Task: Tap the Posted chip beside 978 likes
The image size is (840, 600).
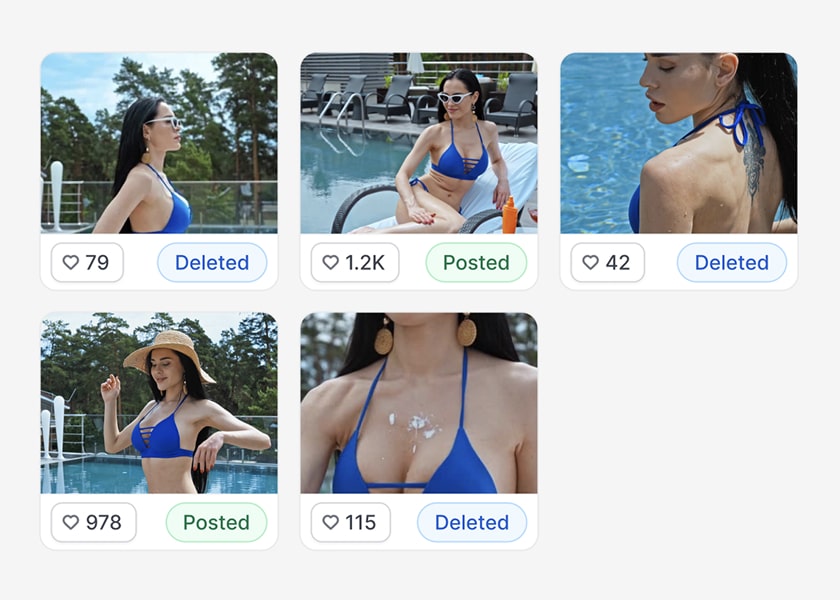Action: point(216,523)
